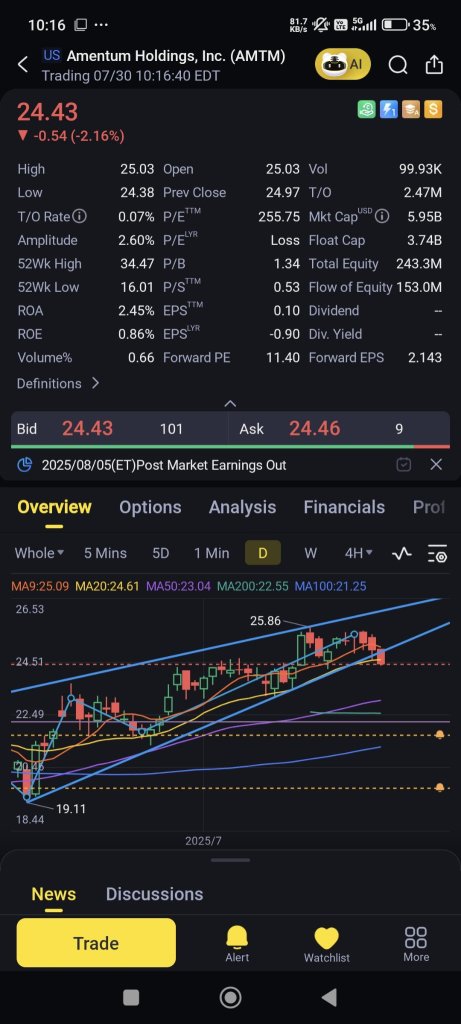Set a price Alert

click(x=237, y=945)
